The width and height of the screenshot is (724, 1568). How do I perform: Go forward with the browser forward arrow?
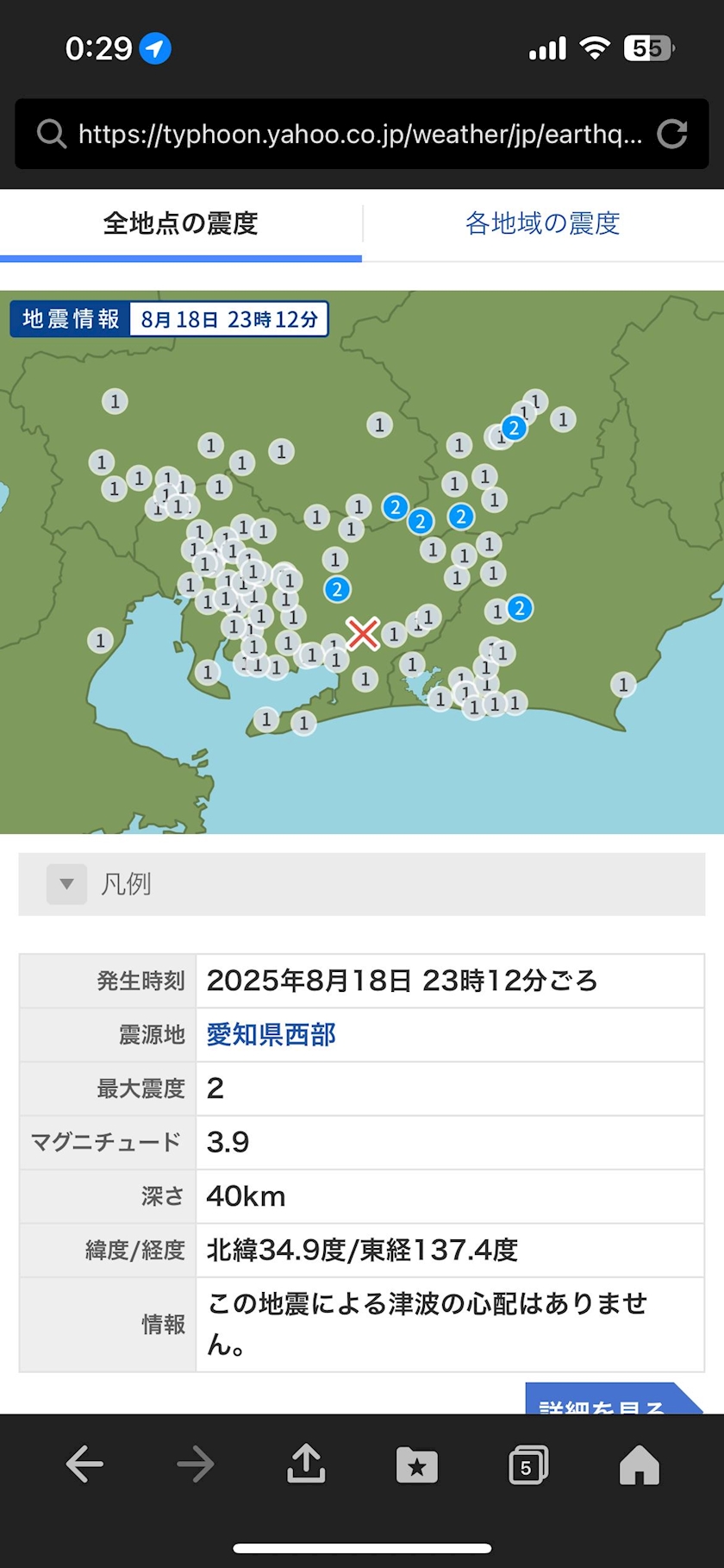click(196, 1465)
